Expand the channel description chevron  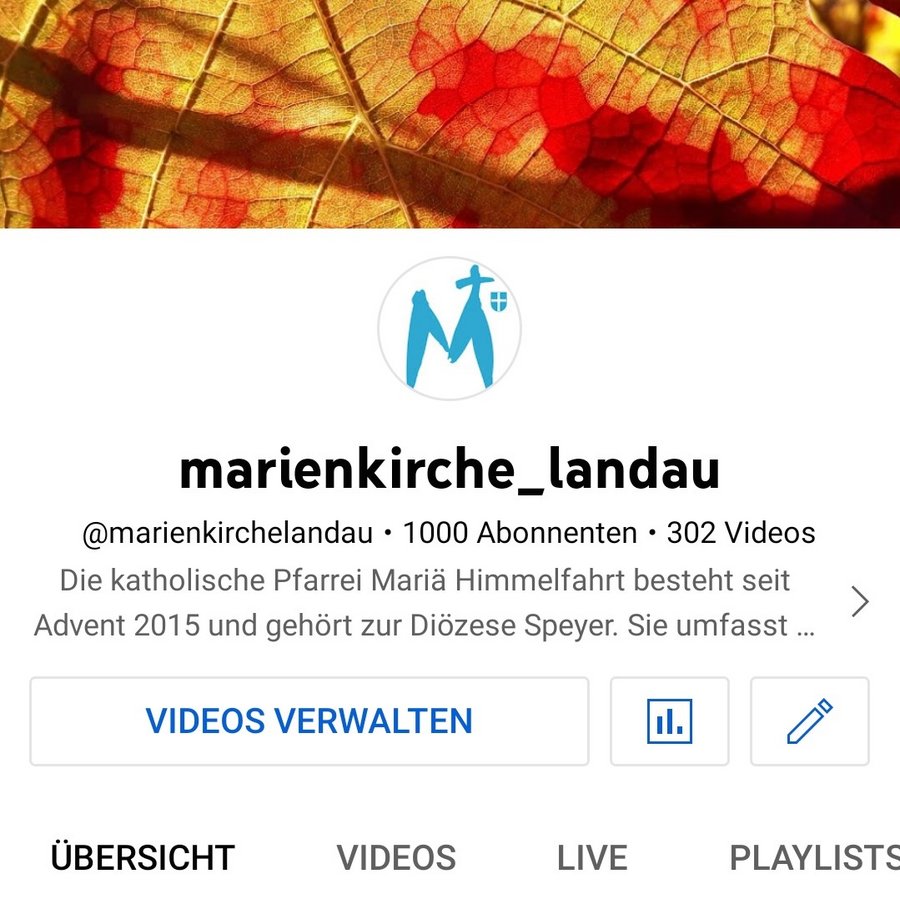point(859,602)
